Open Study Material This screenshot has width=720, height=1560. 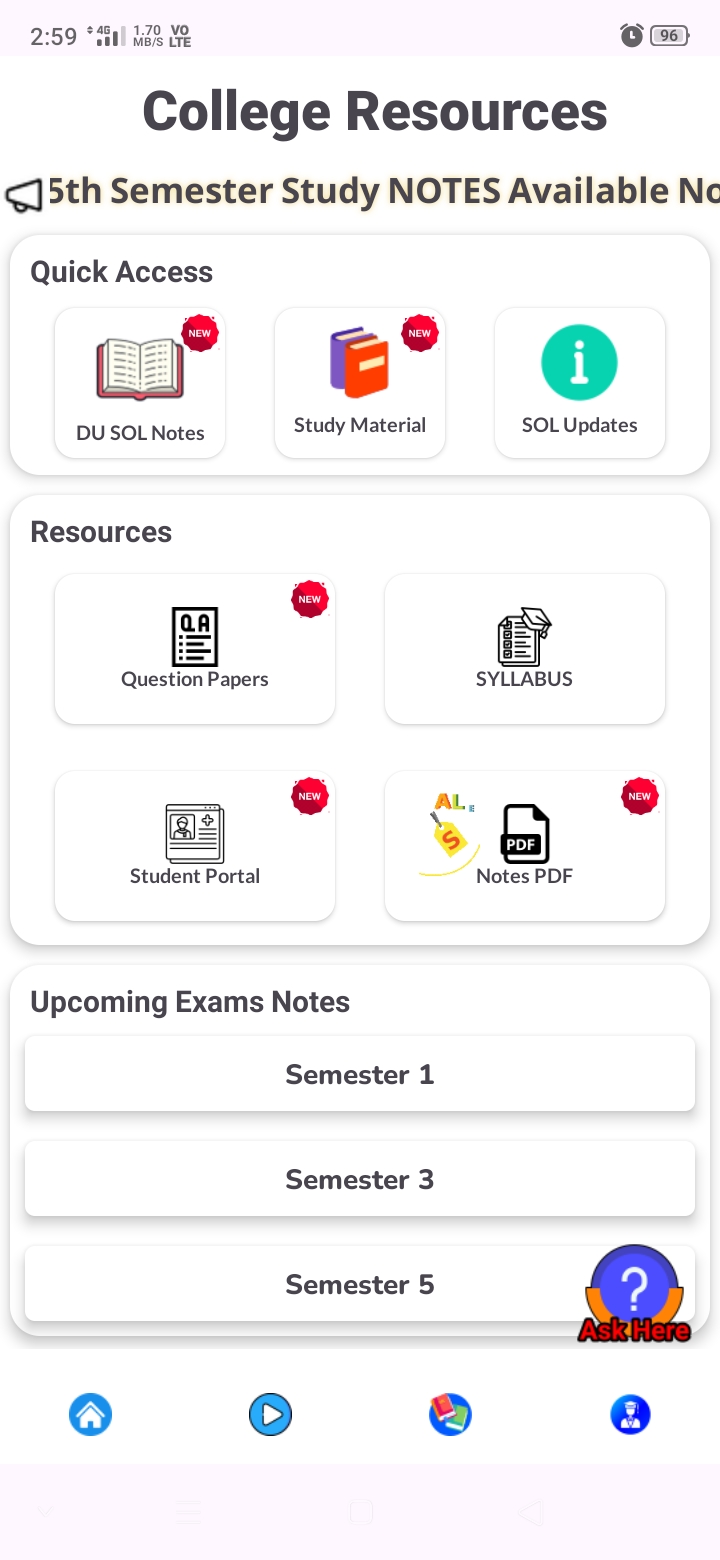(360, 384)
